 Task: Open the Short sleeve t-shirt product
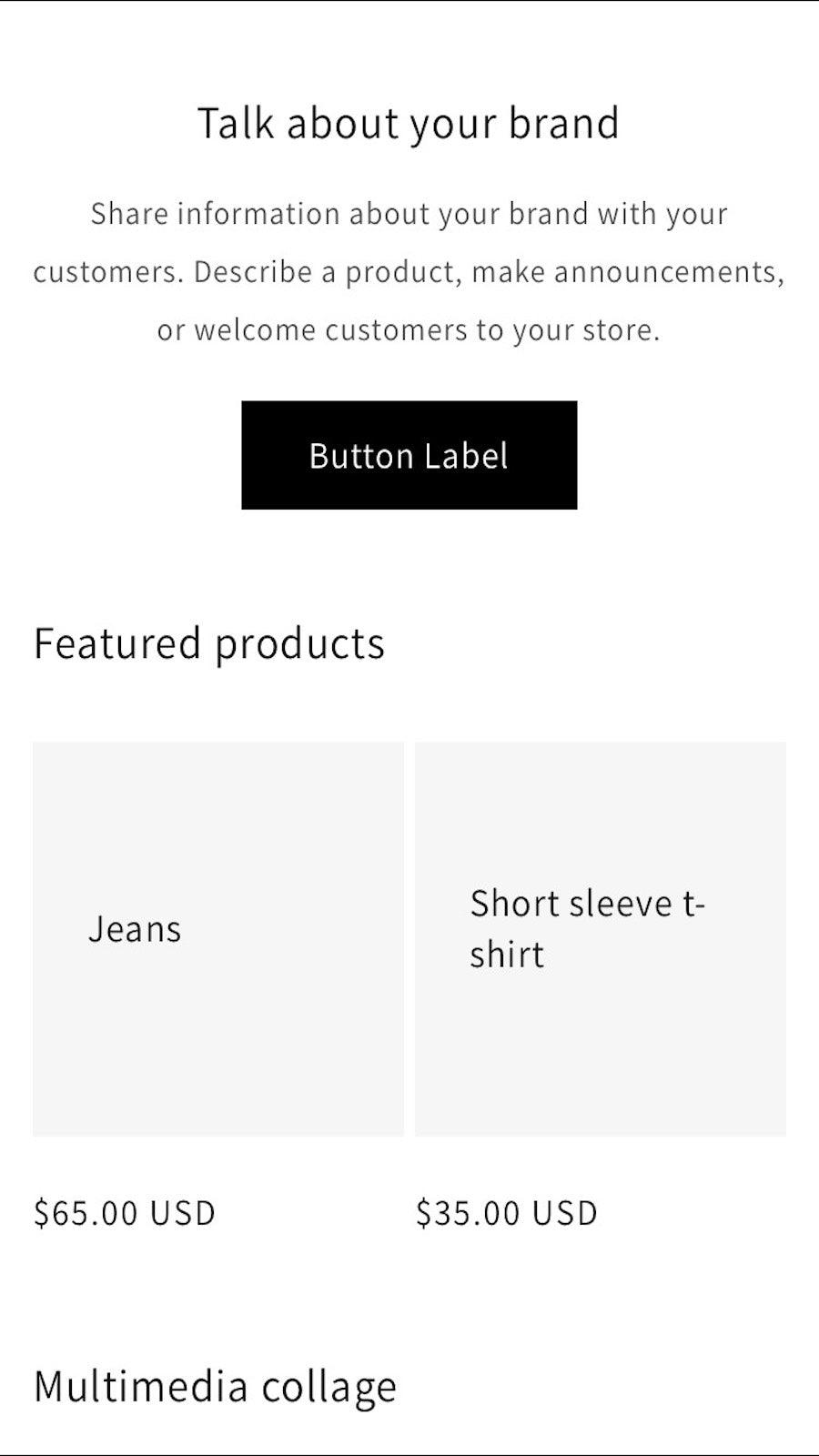[586, 928]
